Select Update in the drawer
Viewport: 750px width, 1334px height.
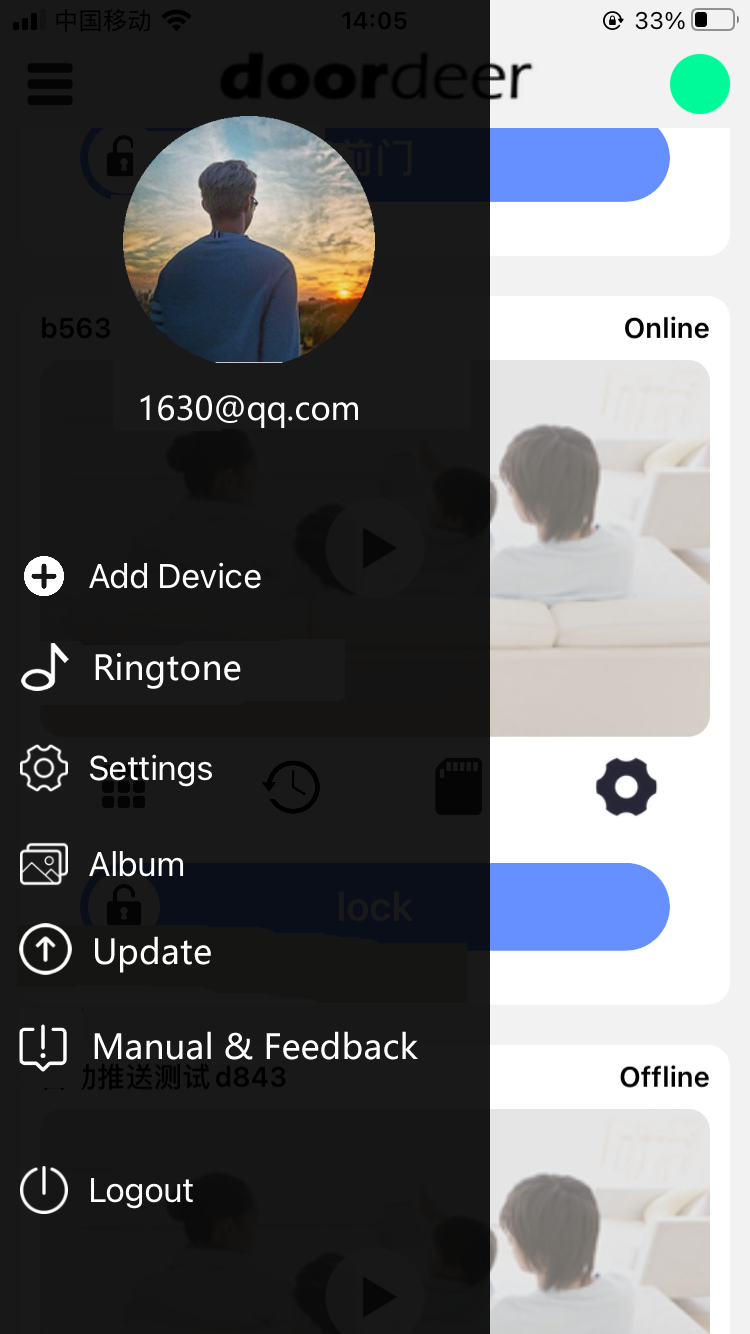(x=116, y=951)
